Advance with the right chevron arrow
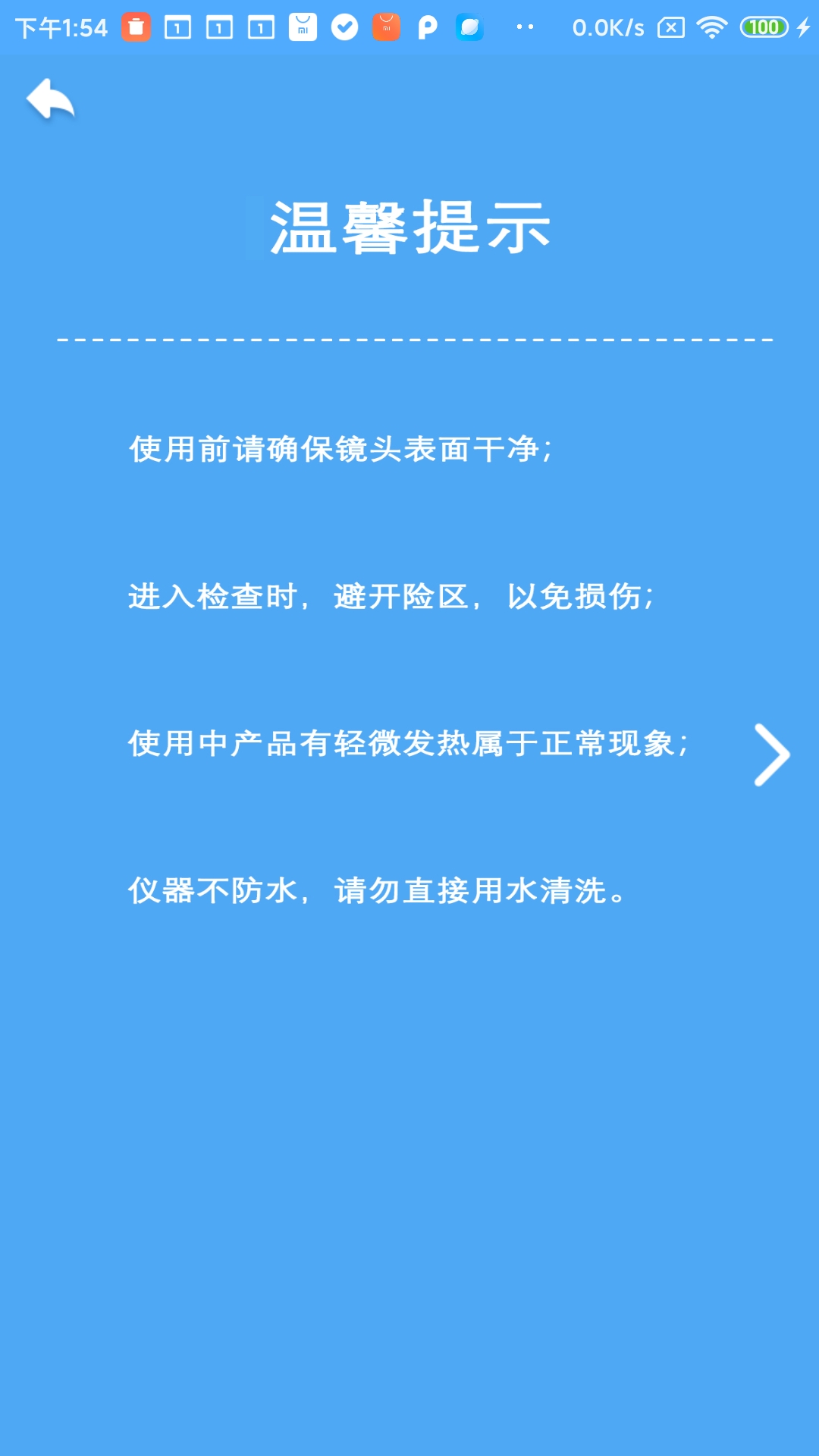The width and height of the screenshot is (819, 1456). coord(772,756)
